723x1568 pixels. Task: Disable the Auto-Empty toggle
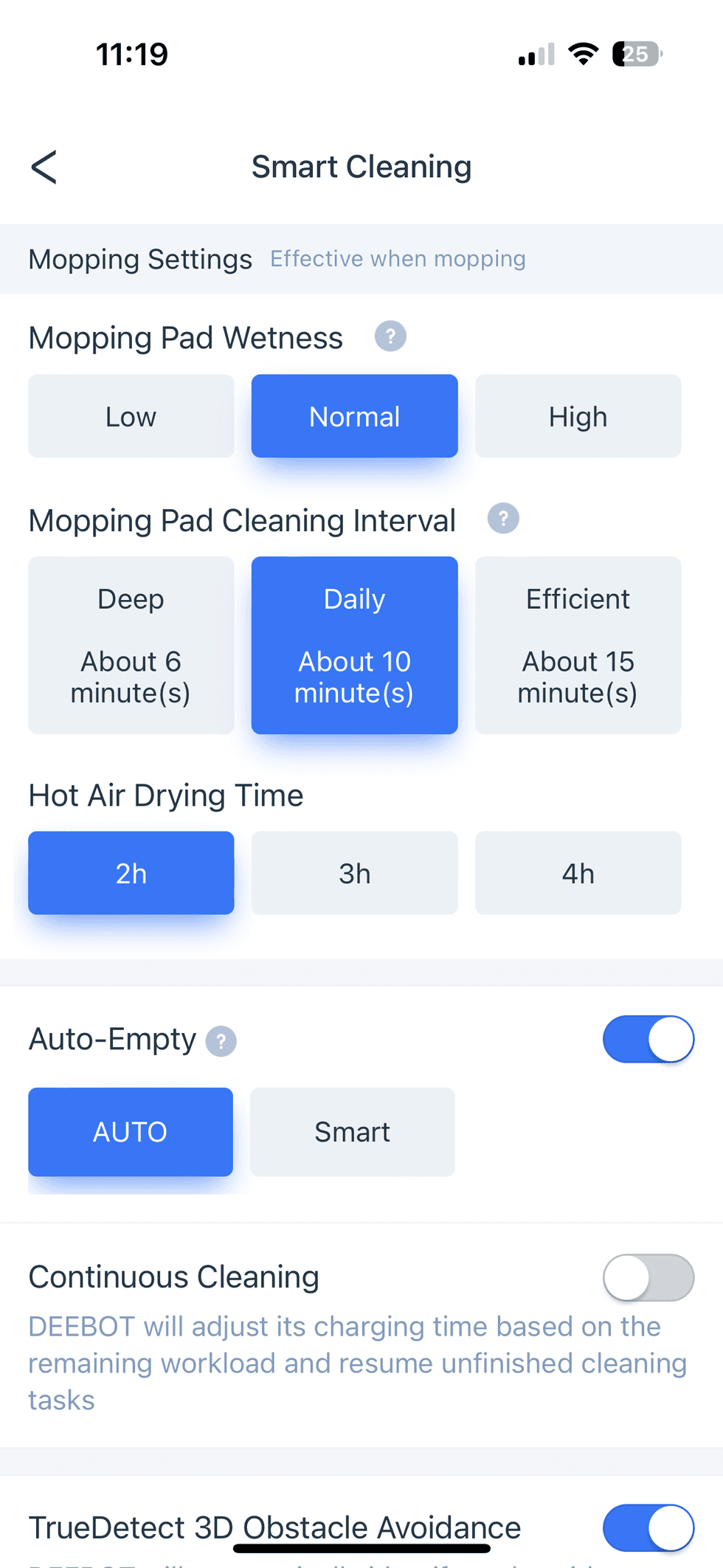click(x=648, y=1038)
